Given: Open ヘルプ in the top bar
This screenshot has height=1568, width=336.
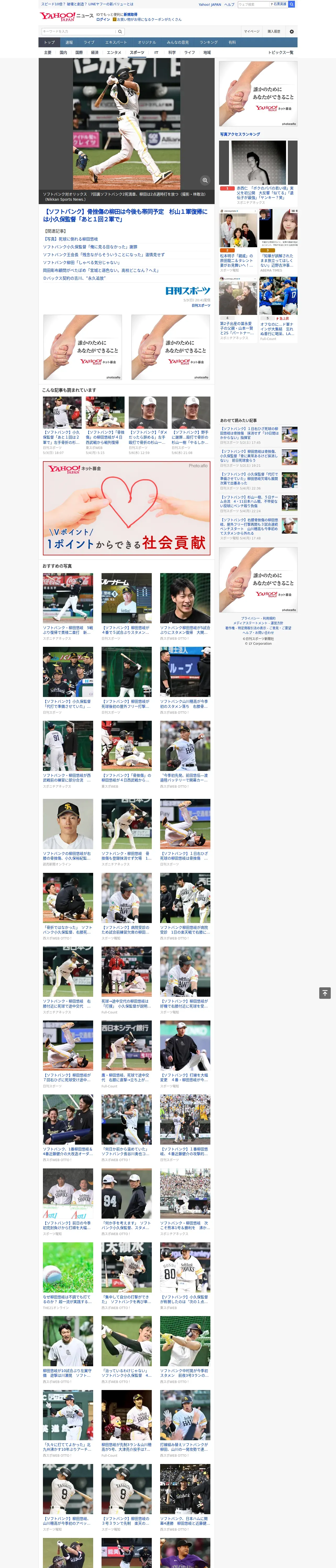Looking at the screenshot, I should tap(229, 4).
